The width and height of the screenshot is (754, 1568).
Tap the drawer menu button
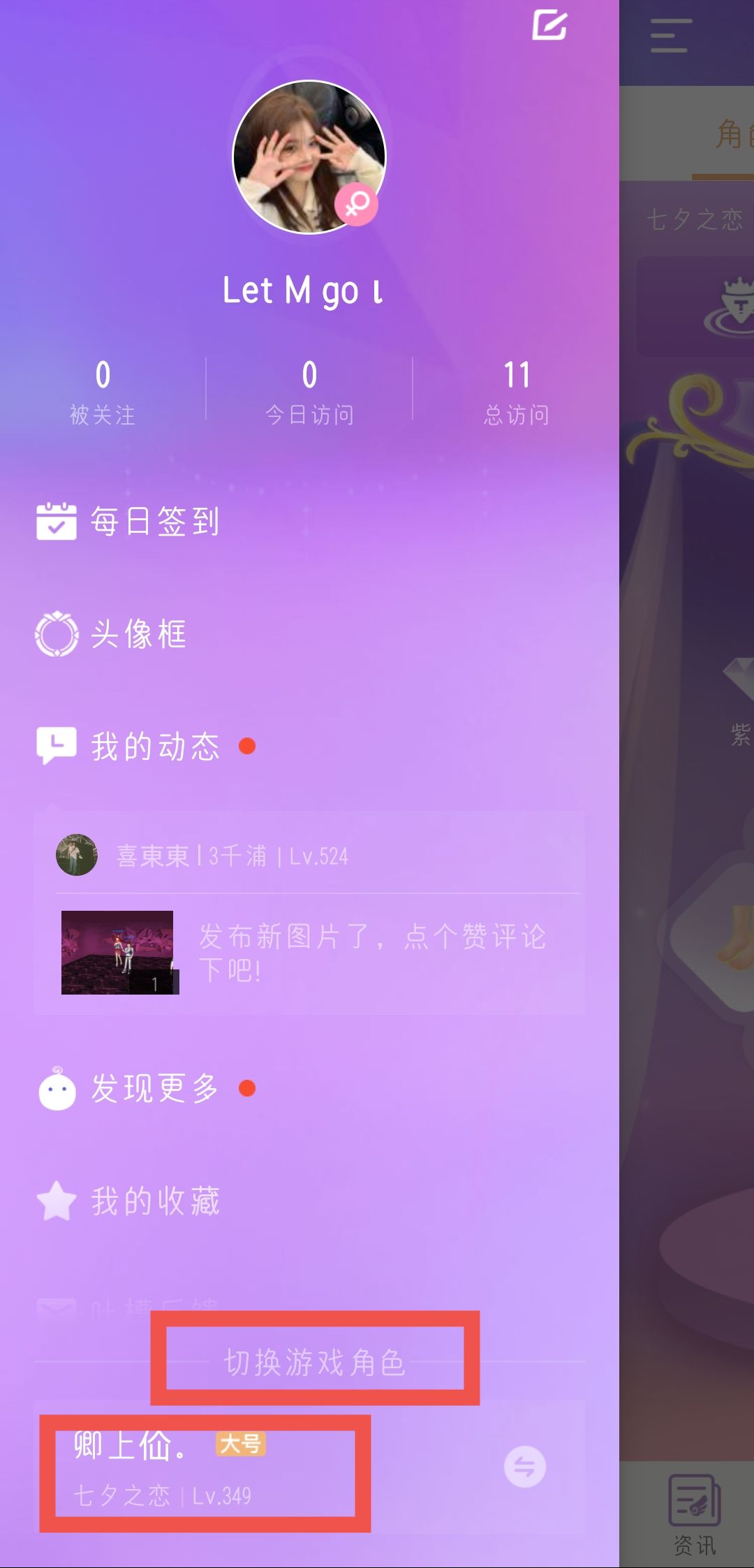pos(671,36)
